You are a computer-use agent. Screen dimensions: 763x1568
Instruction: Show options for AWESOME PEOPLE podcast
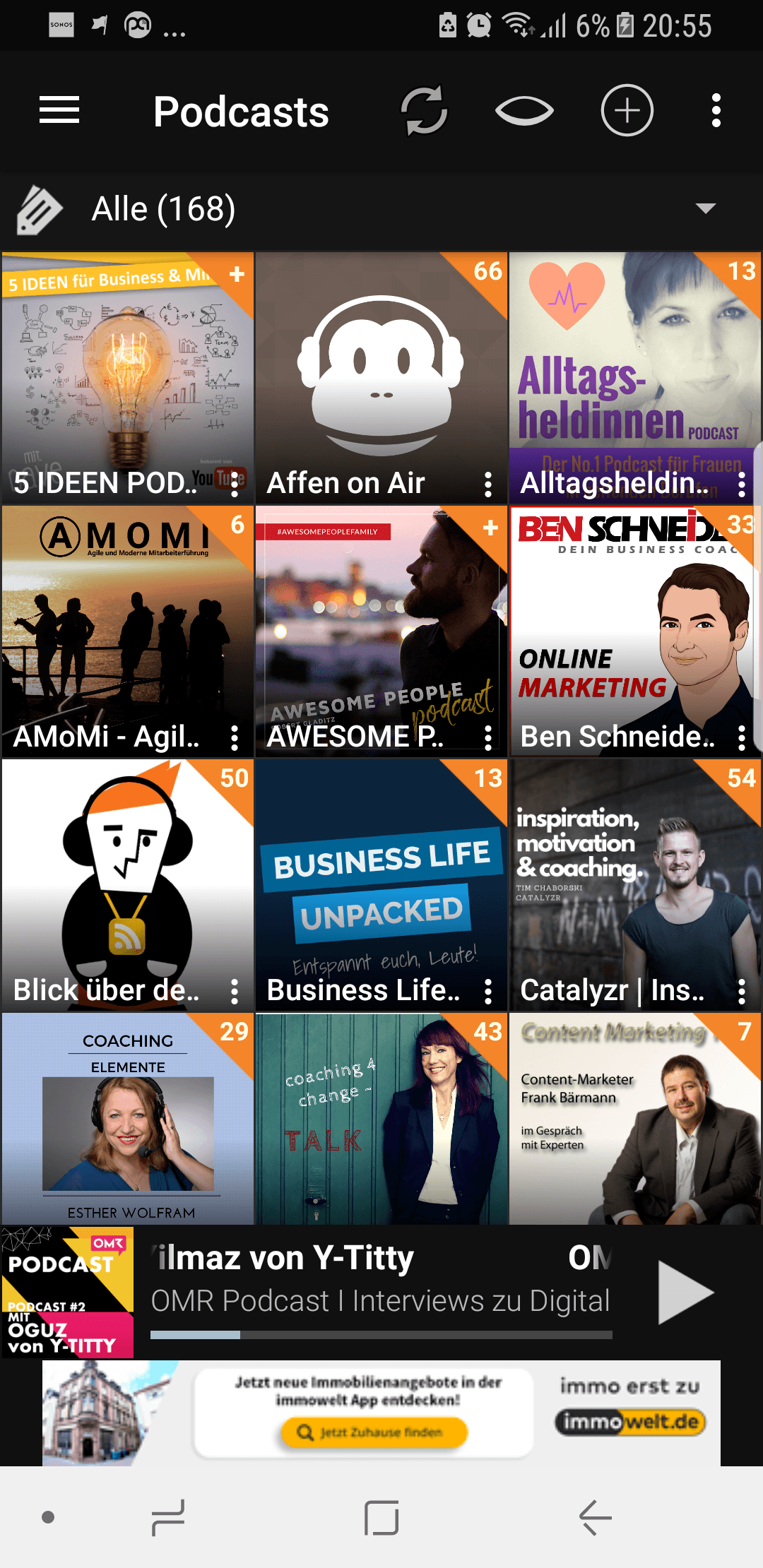point(488,738)
